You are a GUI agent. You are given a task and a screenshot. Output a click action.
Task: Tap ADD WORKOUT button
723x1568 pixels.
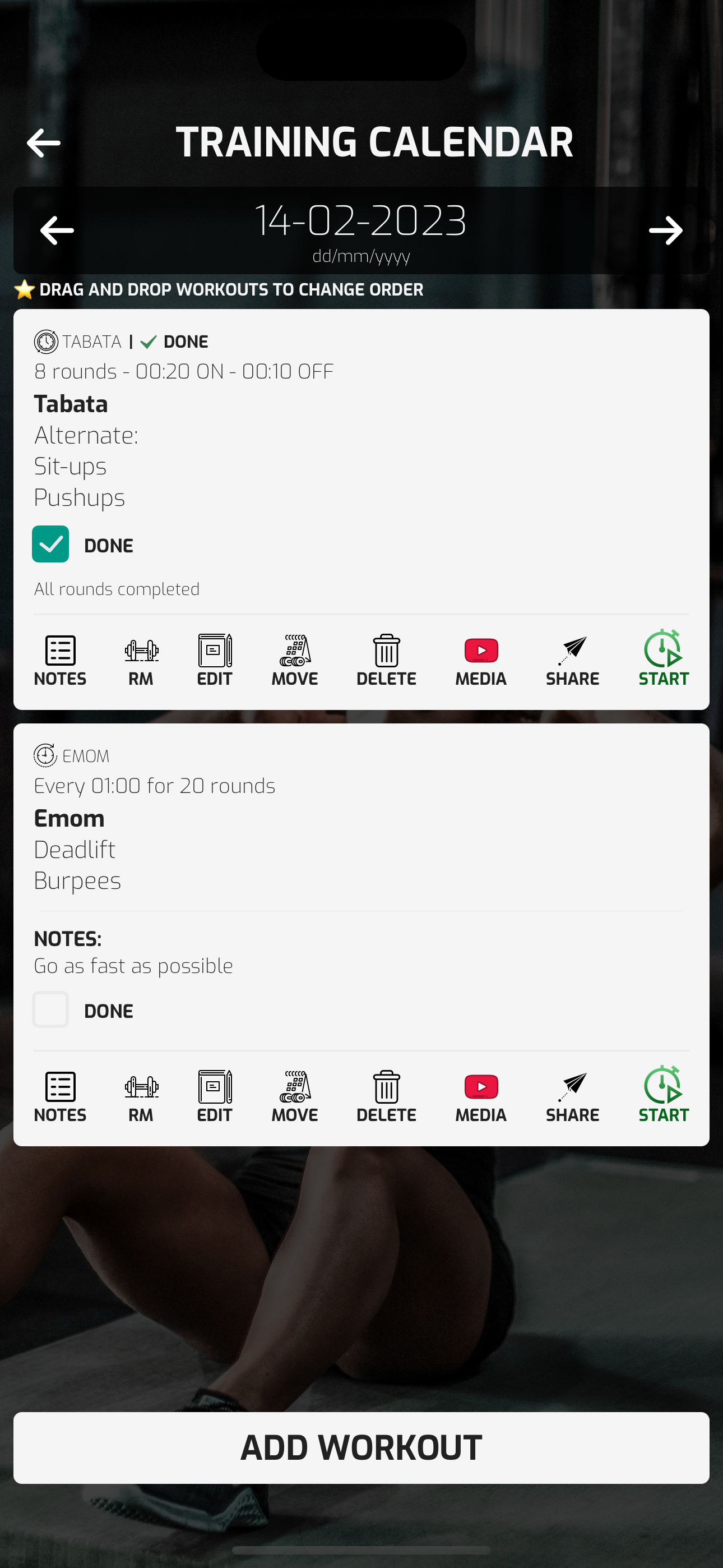tap(361, 1448)
